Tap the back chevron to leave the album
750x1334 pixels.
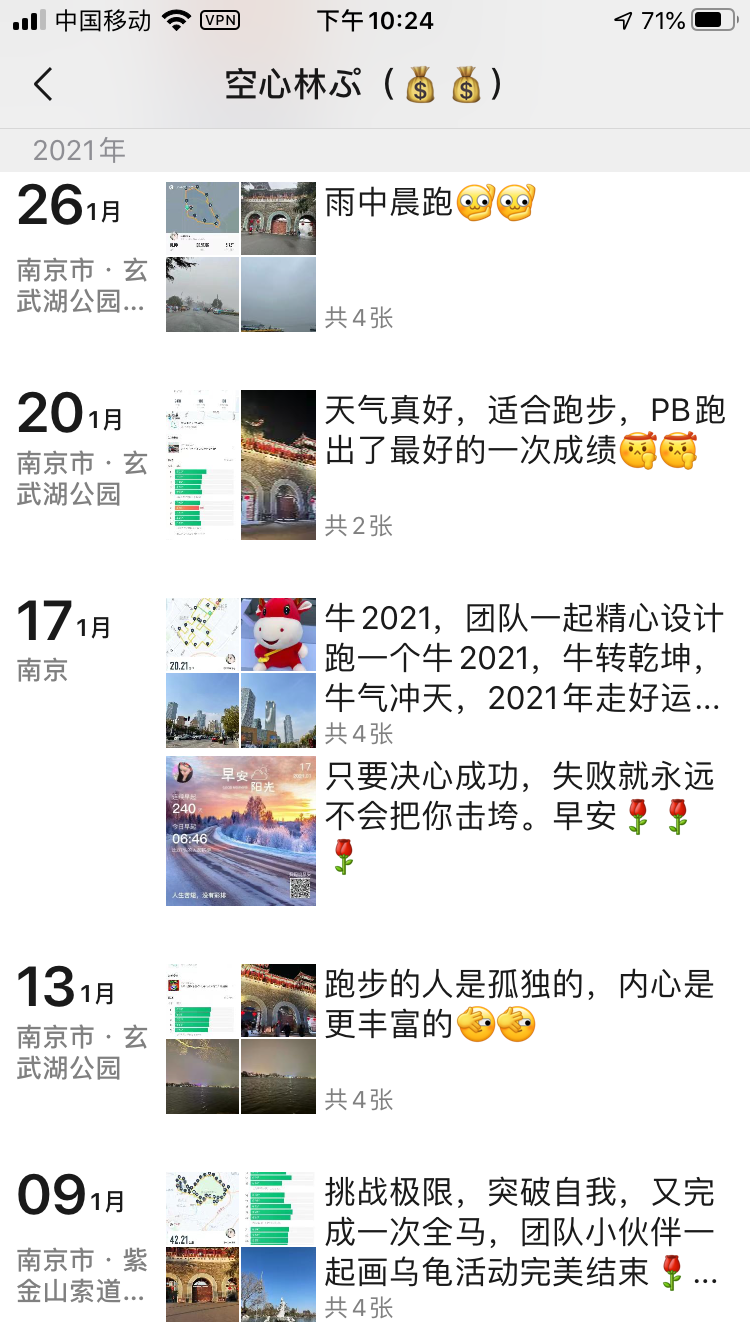coord(42,85)
